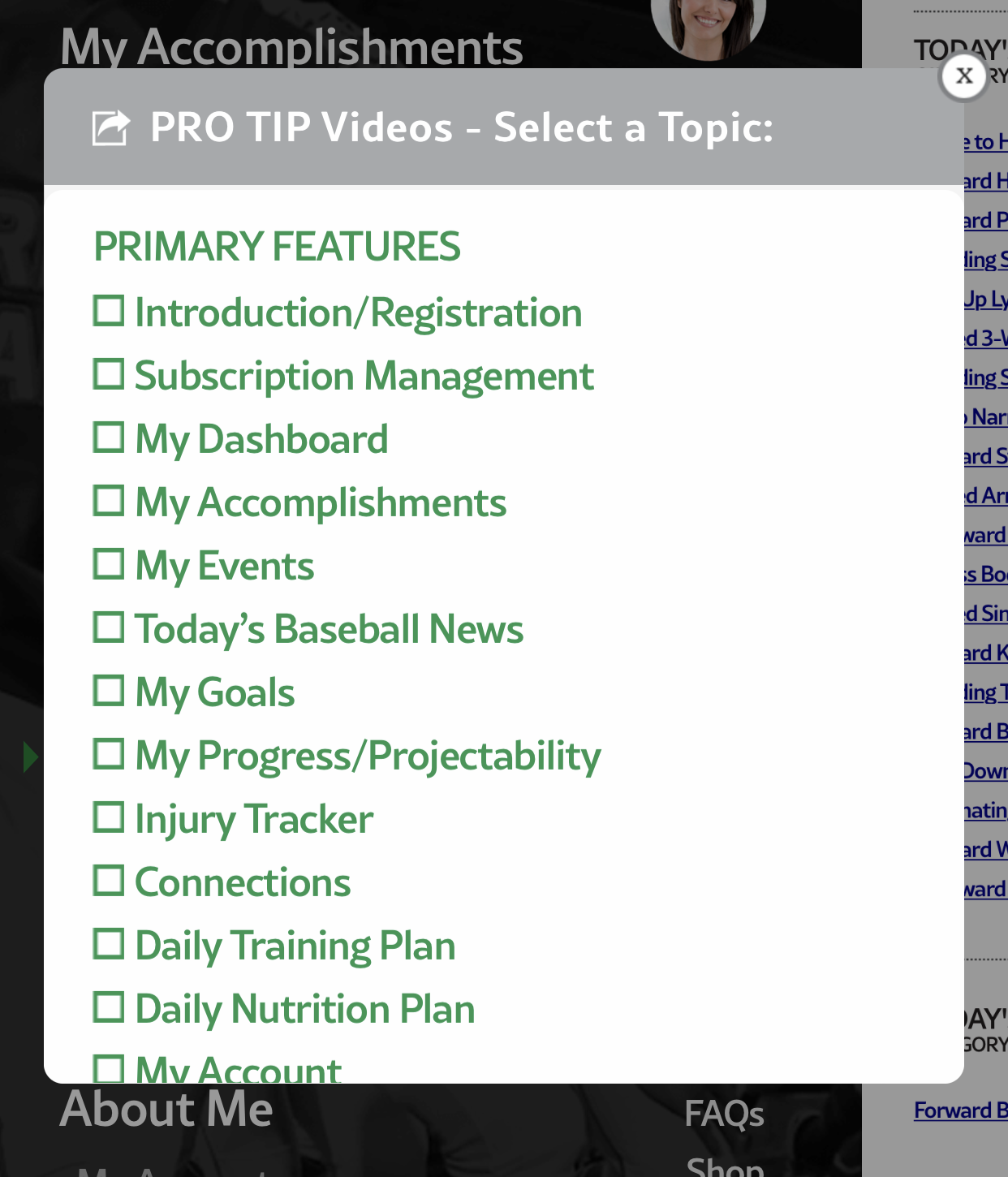This screenshot has width=1008, height=1177.
Task: Close the PRO TIP Videos dialog
Action: [963, 76]
